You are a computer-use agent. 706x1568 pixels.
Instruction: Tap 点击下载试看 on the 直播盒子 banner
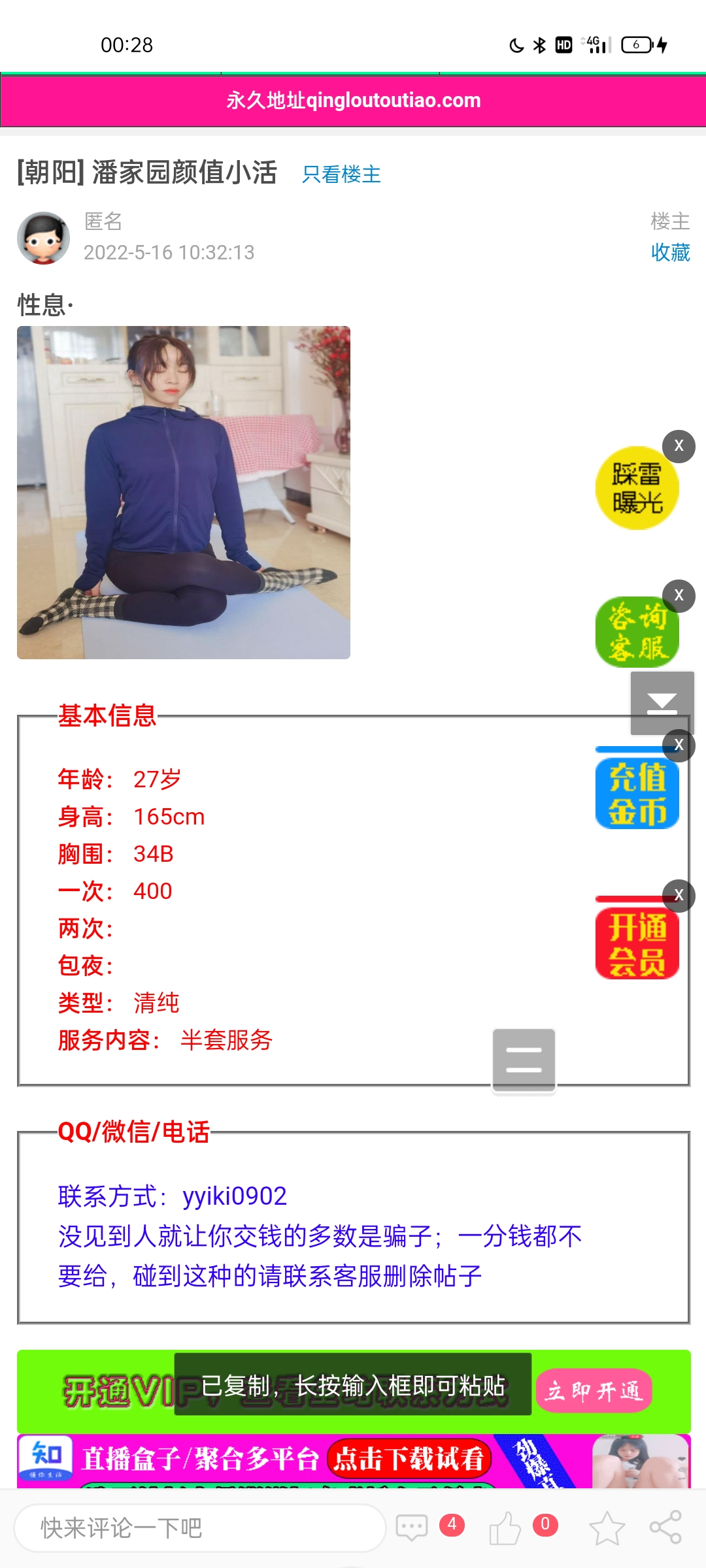(409, 1459)
